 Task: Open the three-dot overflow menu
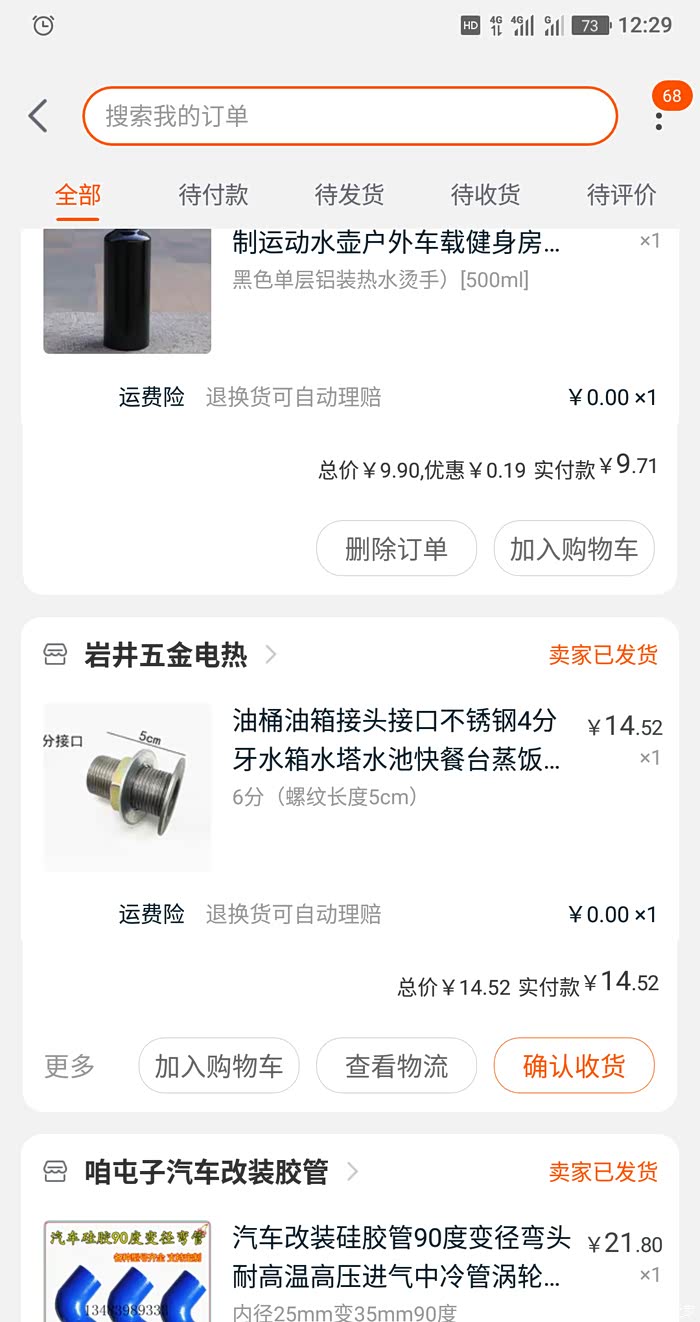tap(658, 121)
